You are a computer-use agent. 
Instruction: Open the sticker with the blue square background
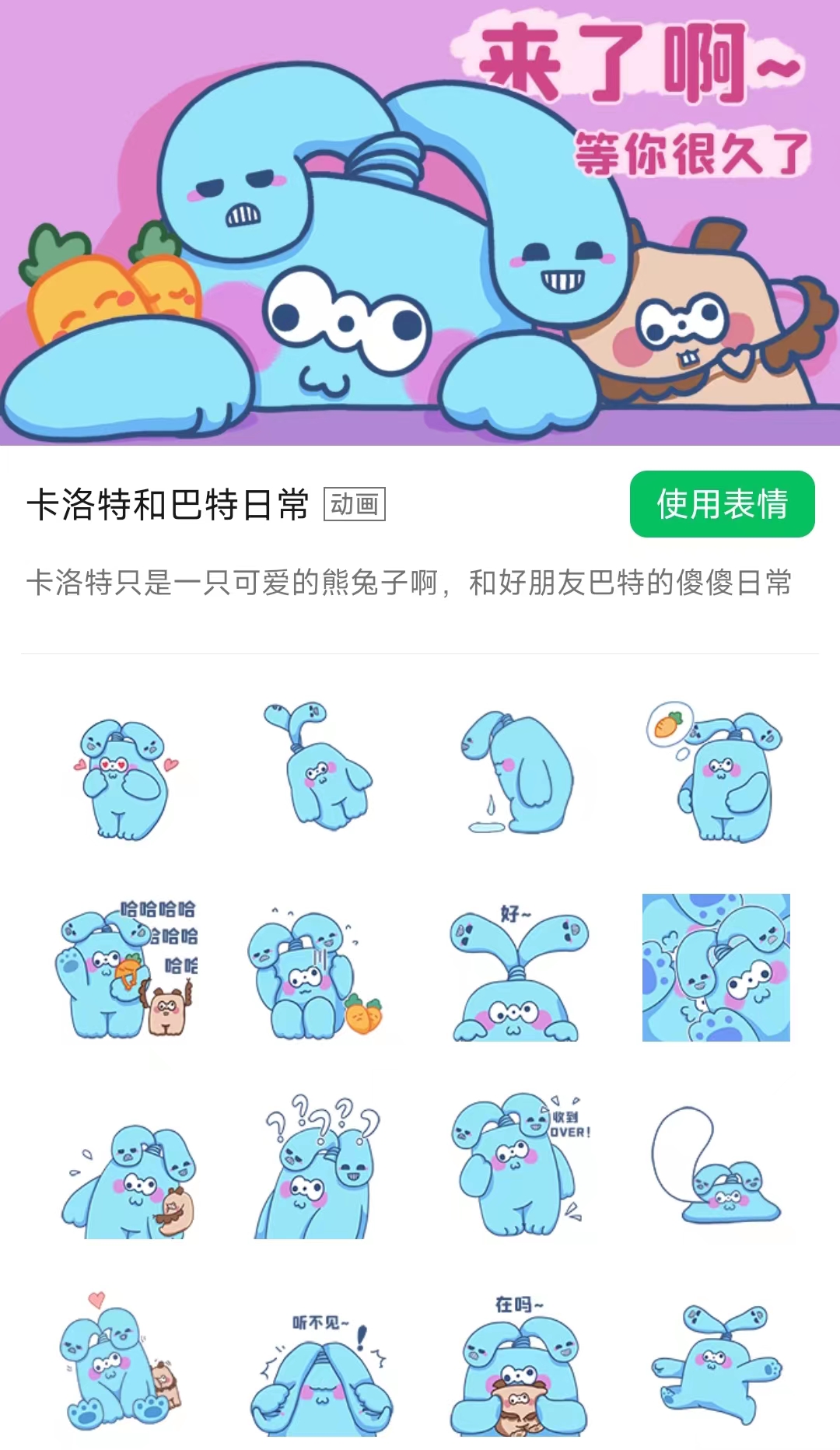click(716, 967)
